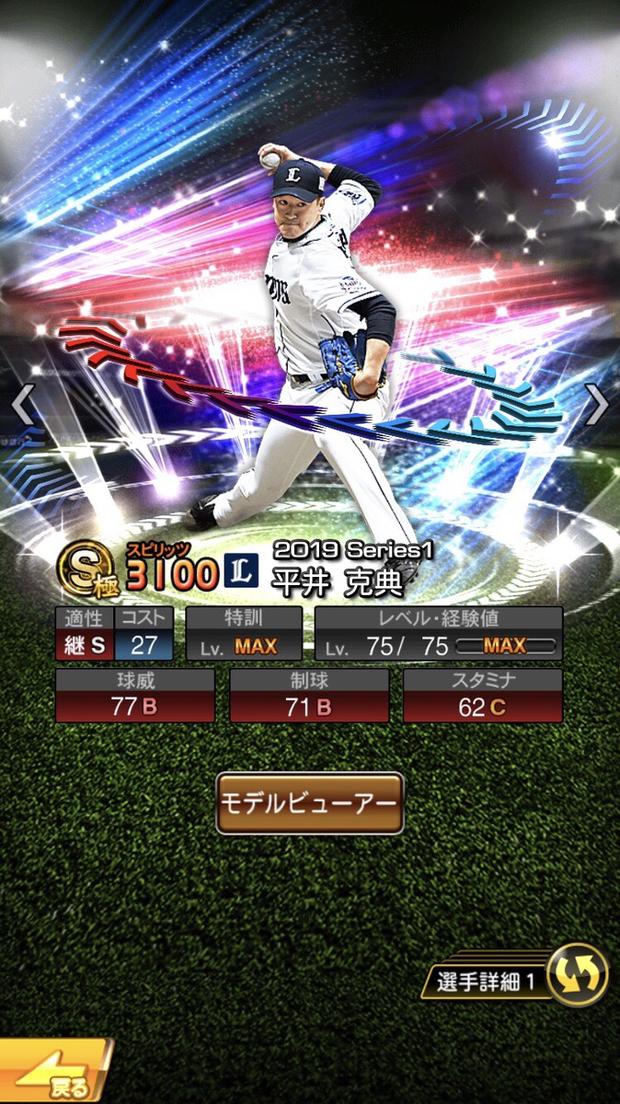Show next player with right arrow

597,404
